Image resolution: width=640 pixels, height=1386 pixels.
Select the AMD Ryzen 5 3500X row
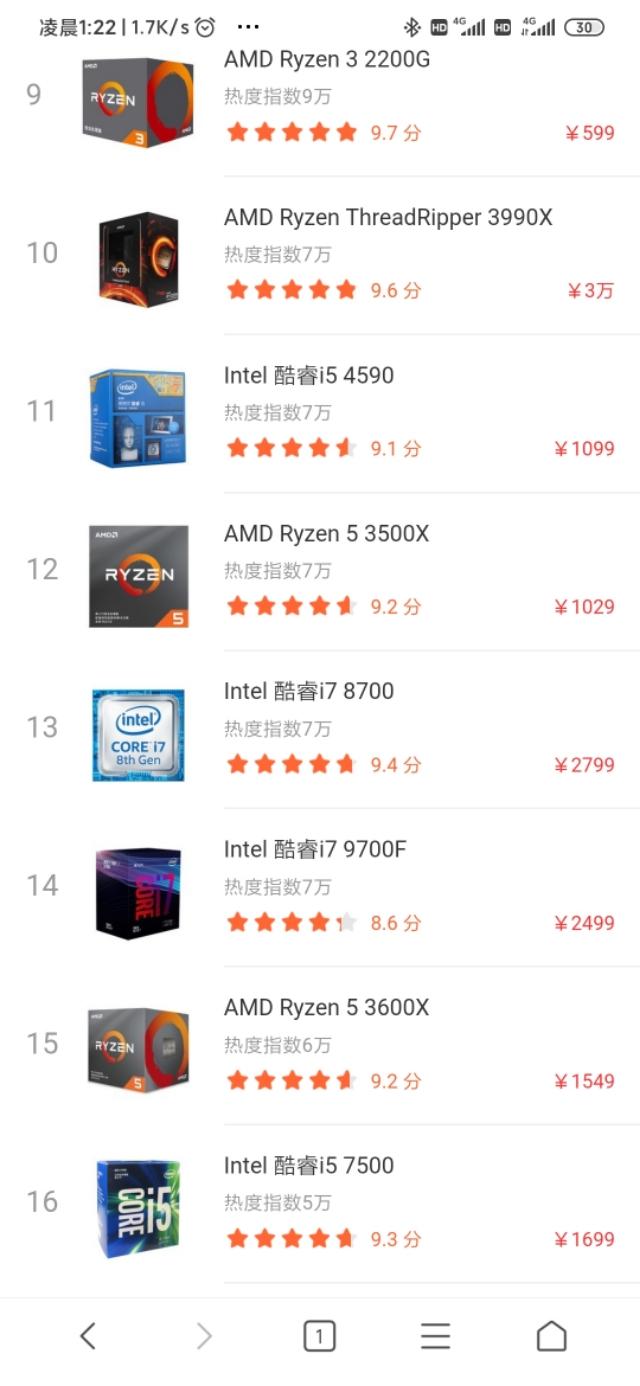click(320, 571)
